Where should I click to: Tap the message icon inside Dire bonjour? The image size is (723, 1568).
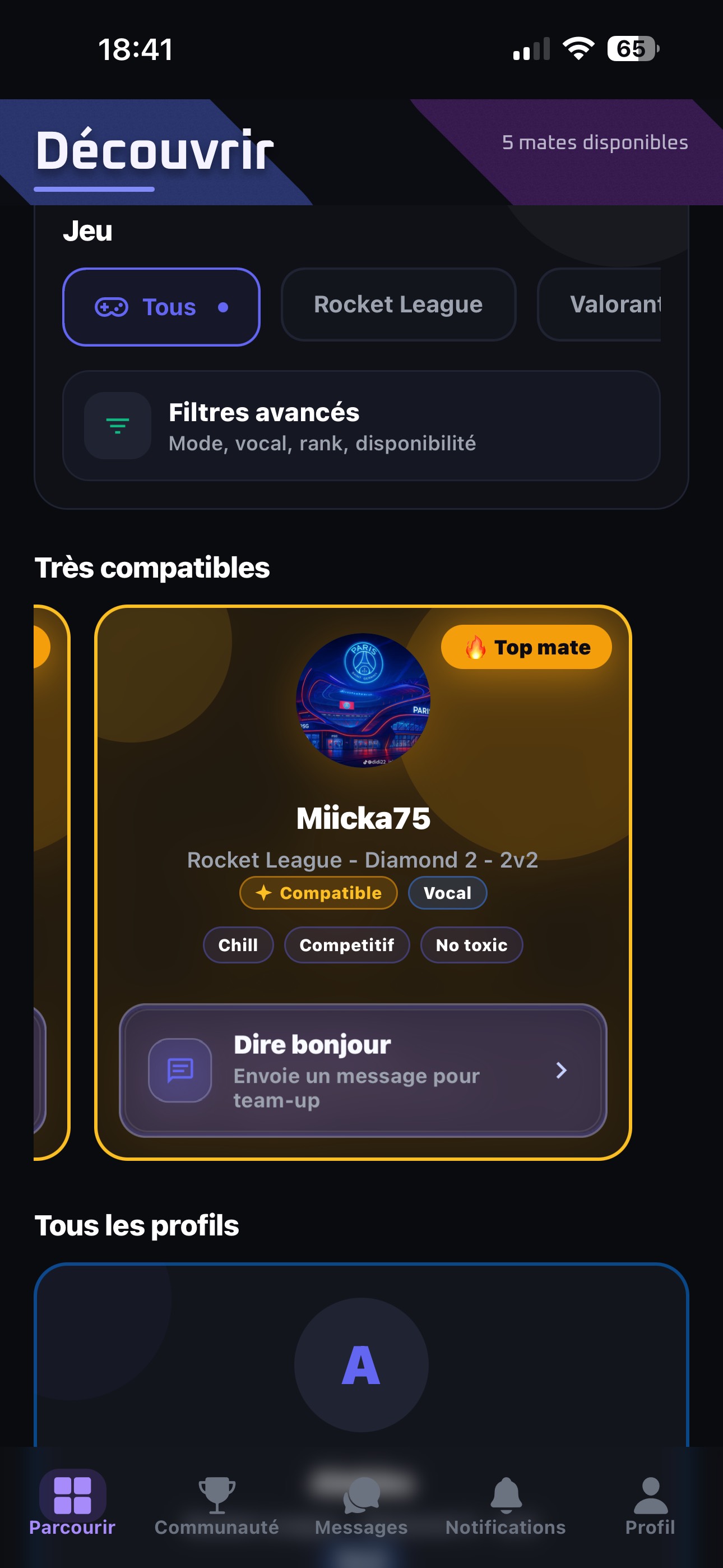[x=179, y=1071]
